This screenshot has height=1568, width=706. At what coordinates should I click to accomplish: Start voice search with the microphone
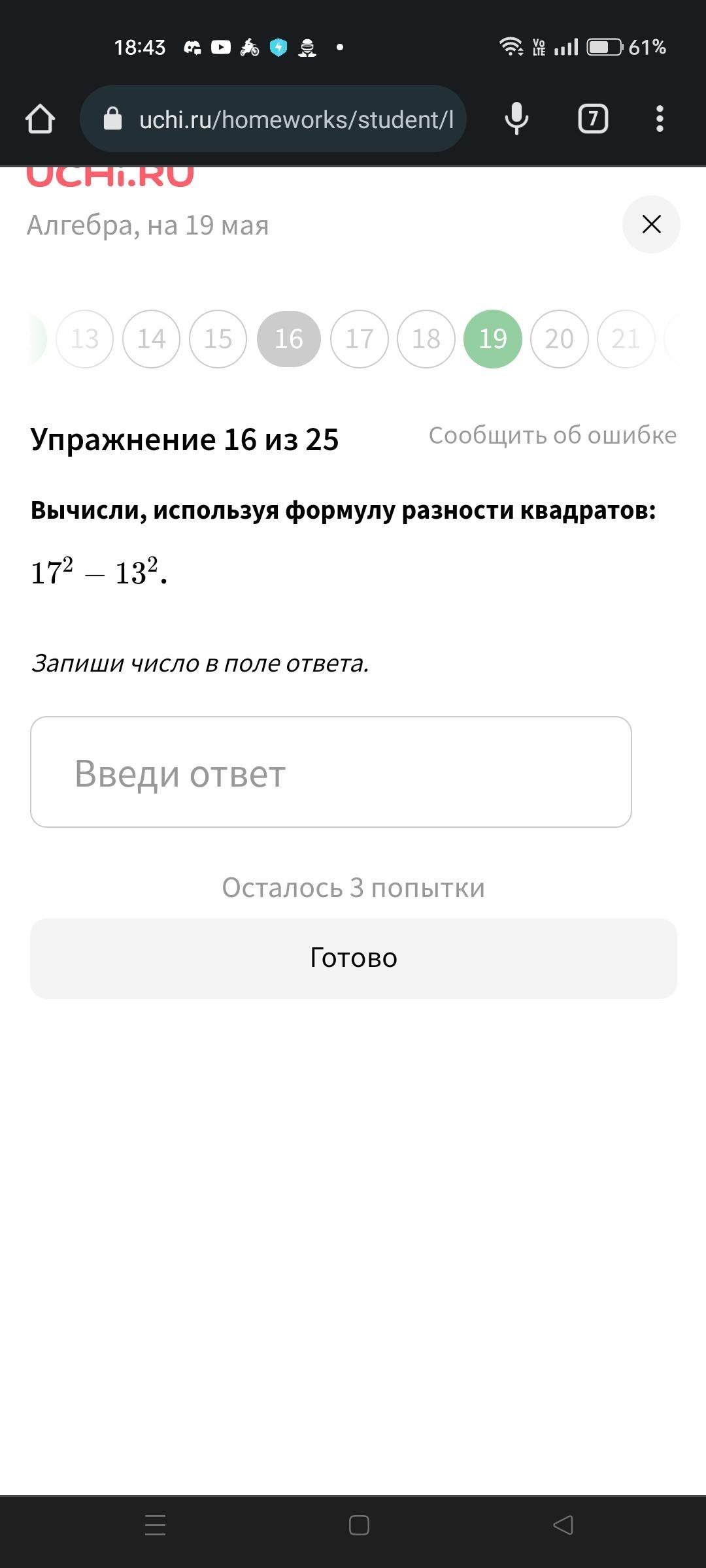coord(516,119)
